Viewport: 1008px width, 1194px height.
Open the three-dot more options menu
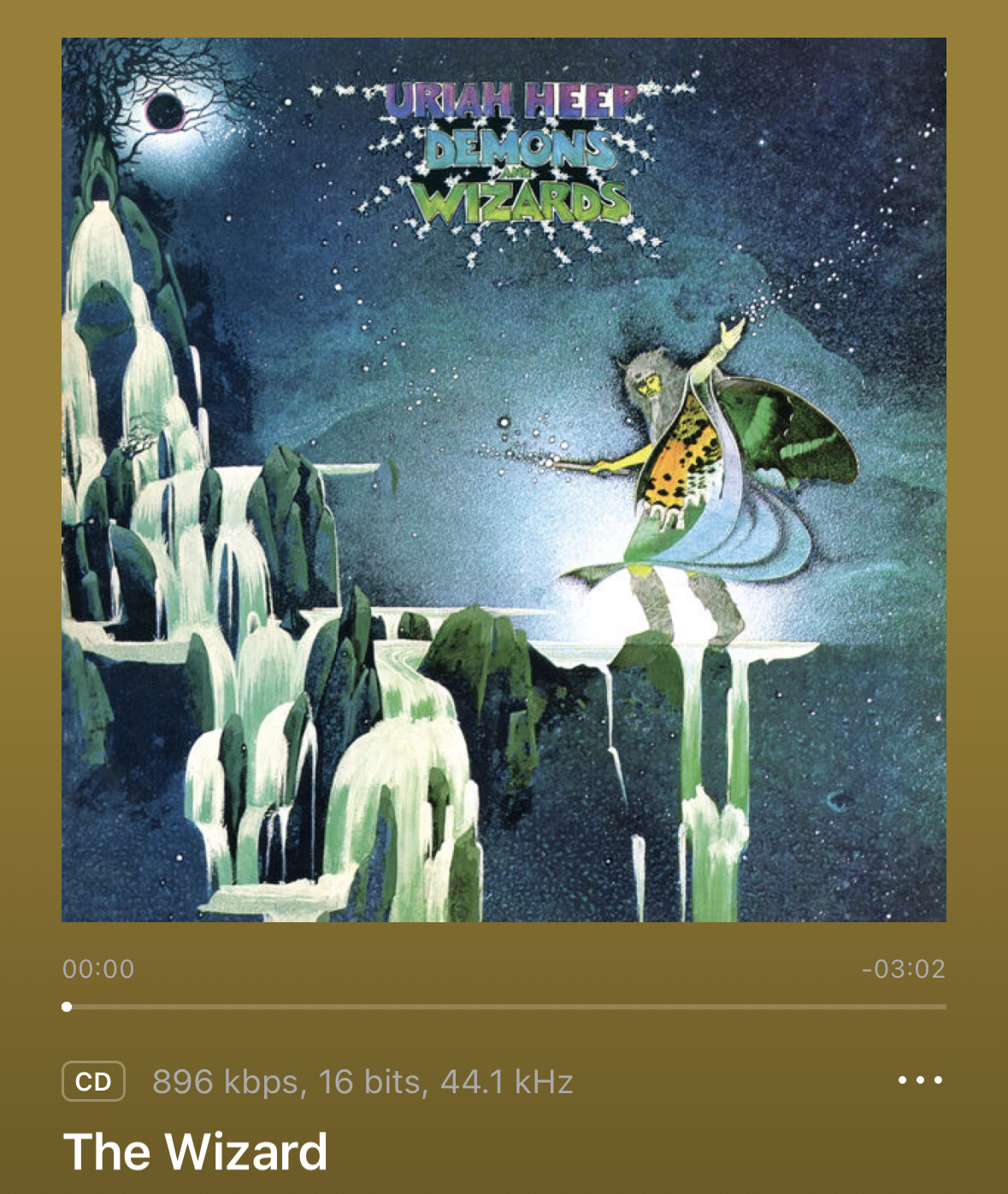920,1080
